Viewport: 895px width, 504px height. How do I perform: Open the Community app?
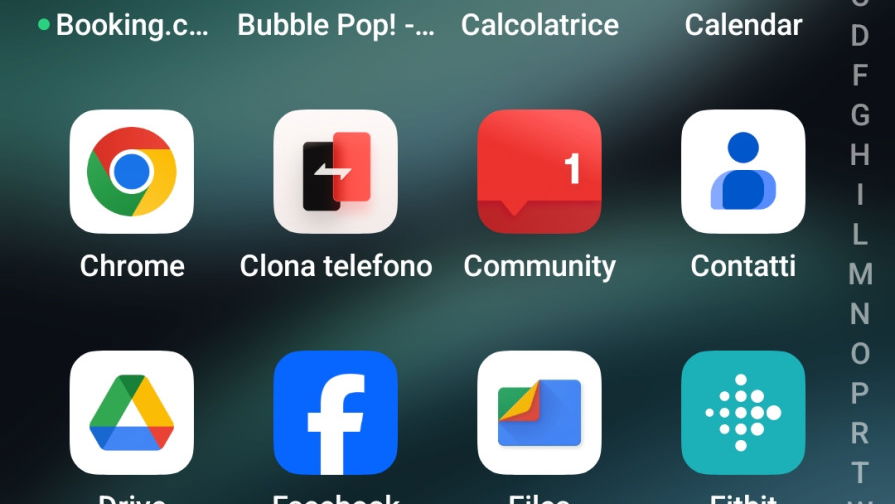(539, 172)
